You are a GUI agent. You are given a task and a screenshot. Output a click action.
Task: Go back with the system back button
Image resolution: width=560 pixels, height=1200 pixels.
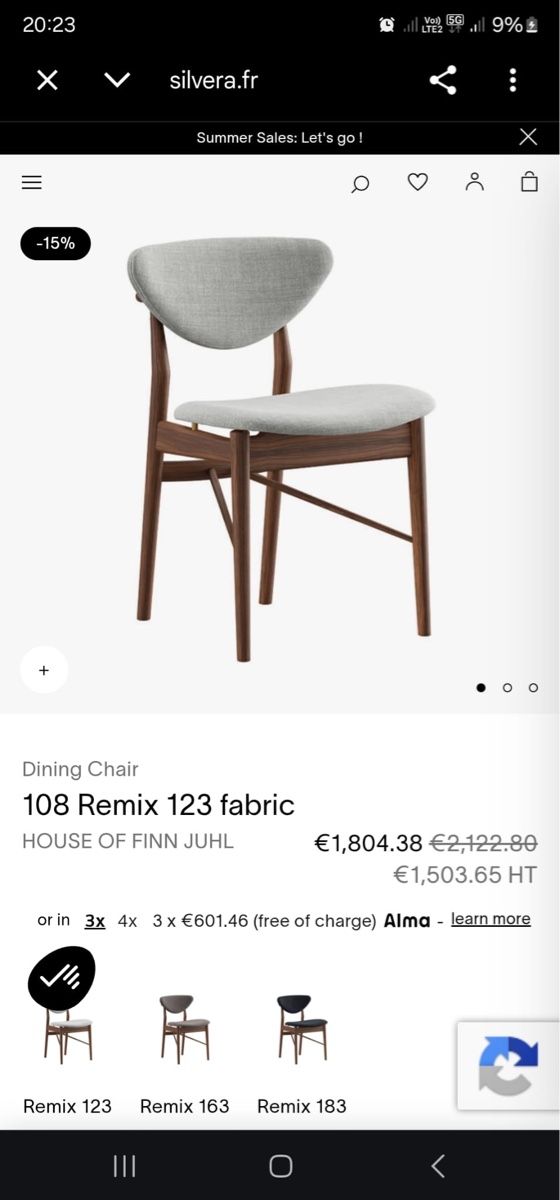point(437,1165)
